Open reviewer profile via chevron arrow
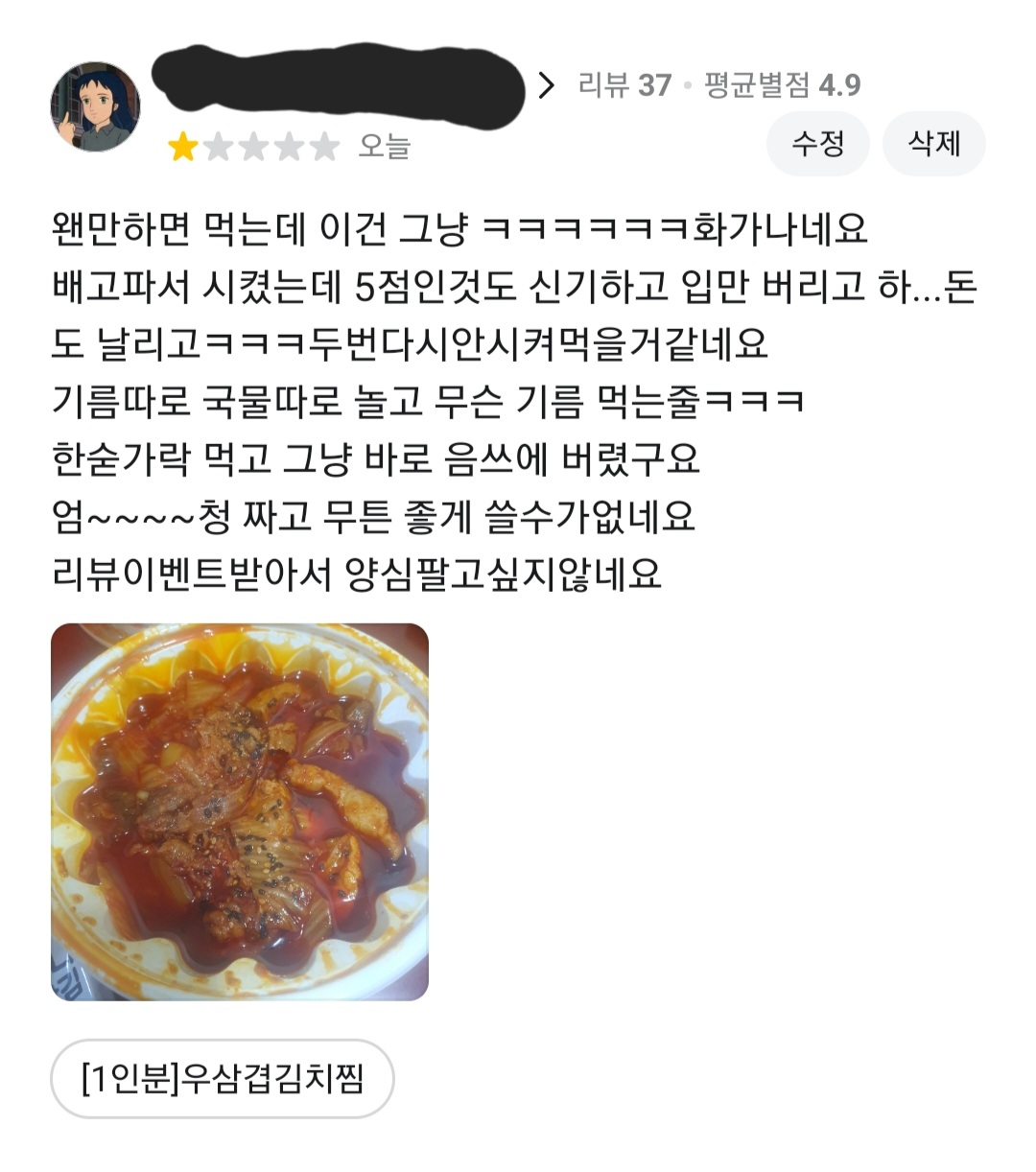Screen dimensions: 1036x1172 pyautogui.click(x=547, y=85)
